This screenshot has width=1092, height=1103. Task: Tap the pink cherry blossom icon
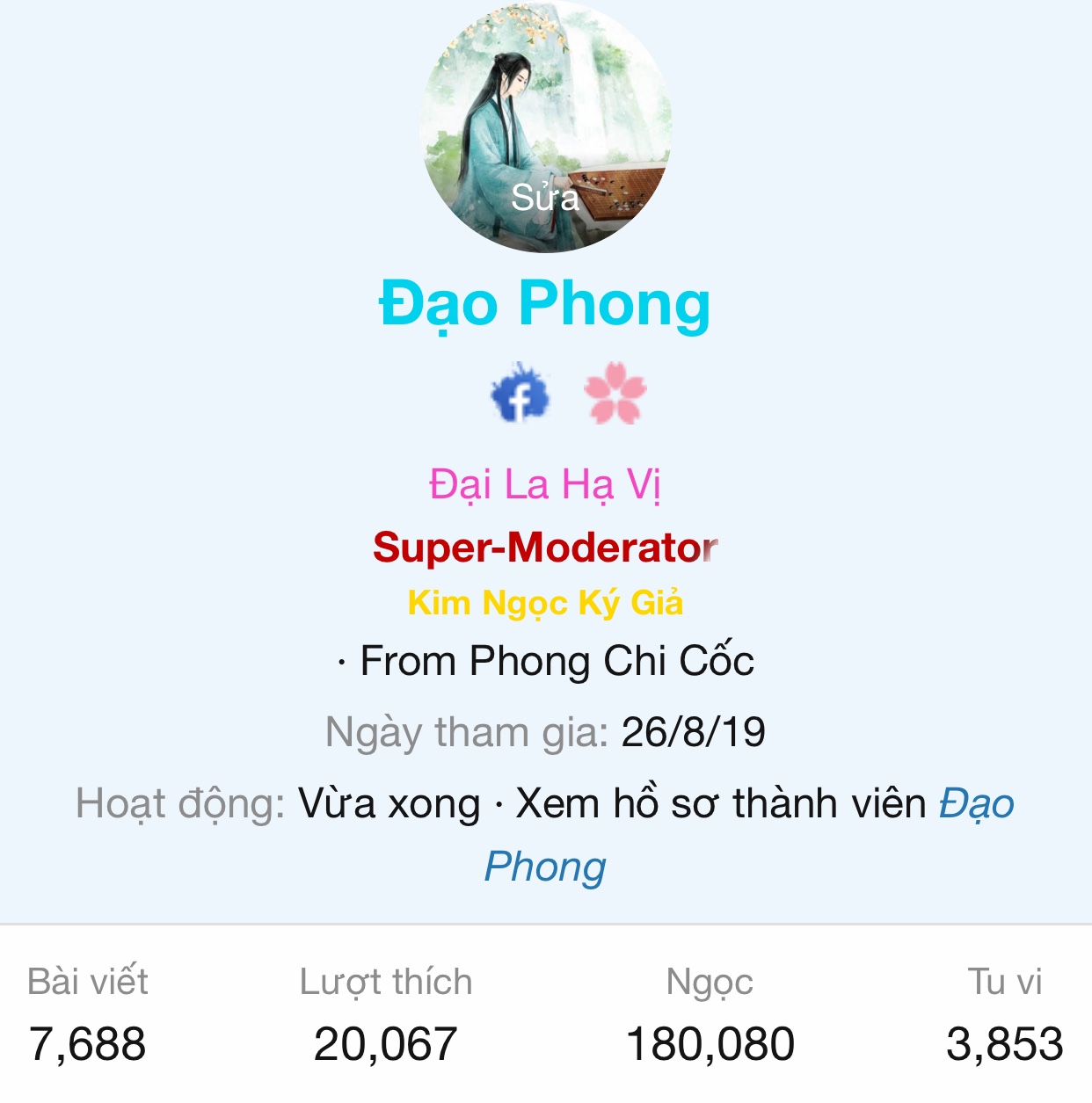click(615, 393)
